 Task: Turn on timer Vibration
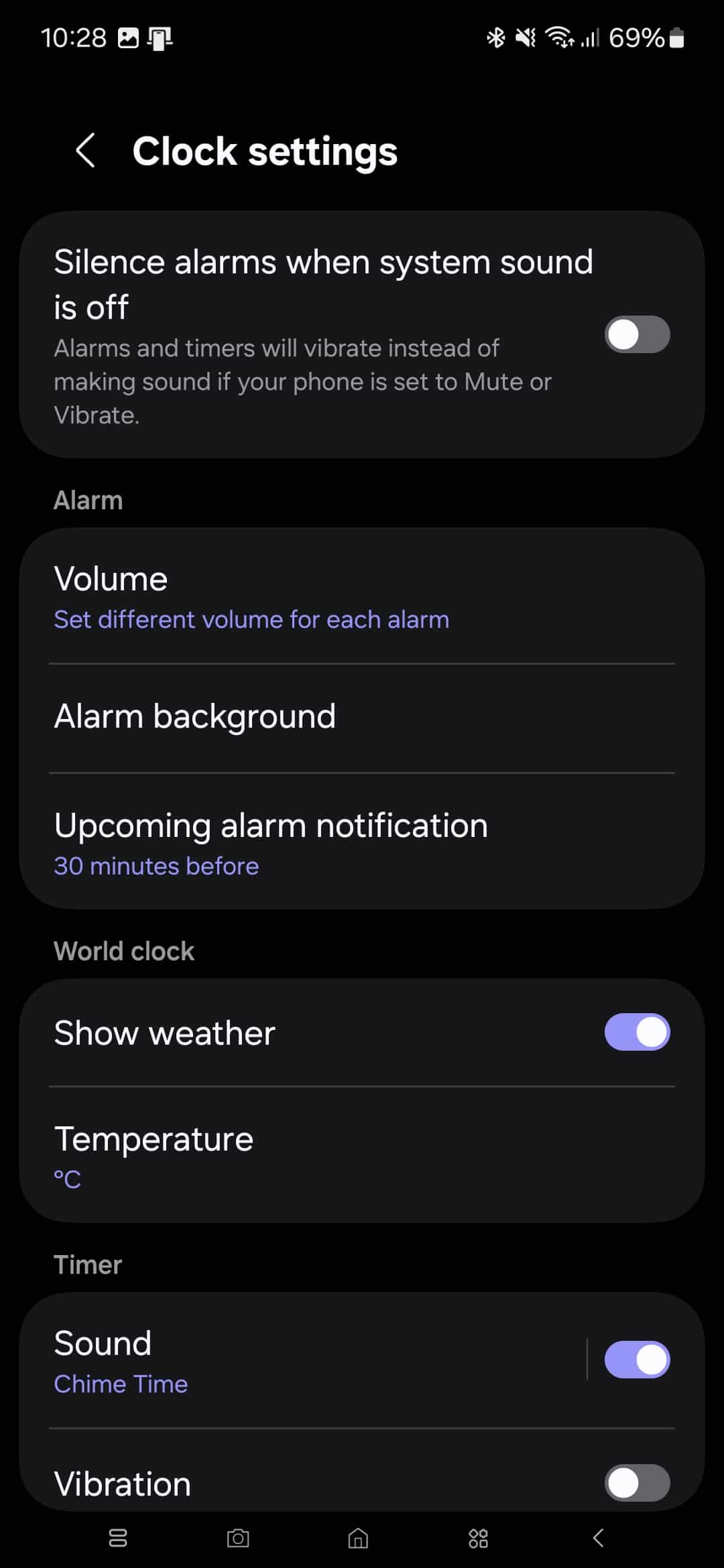pos(637,1483)
